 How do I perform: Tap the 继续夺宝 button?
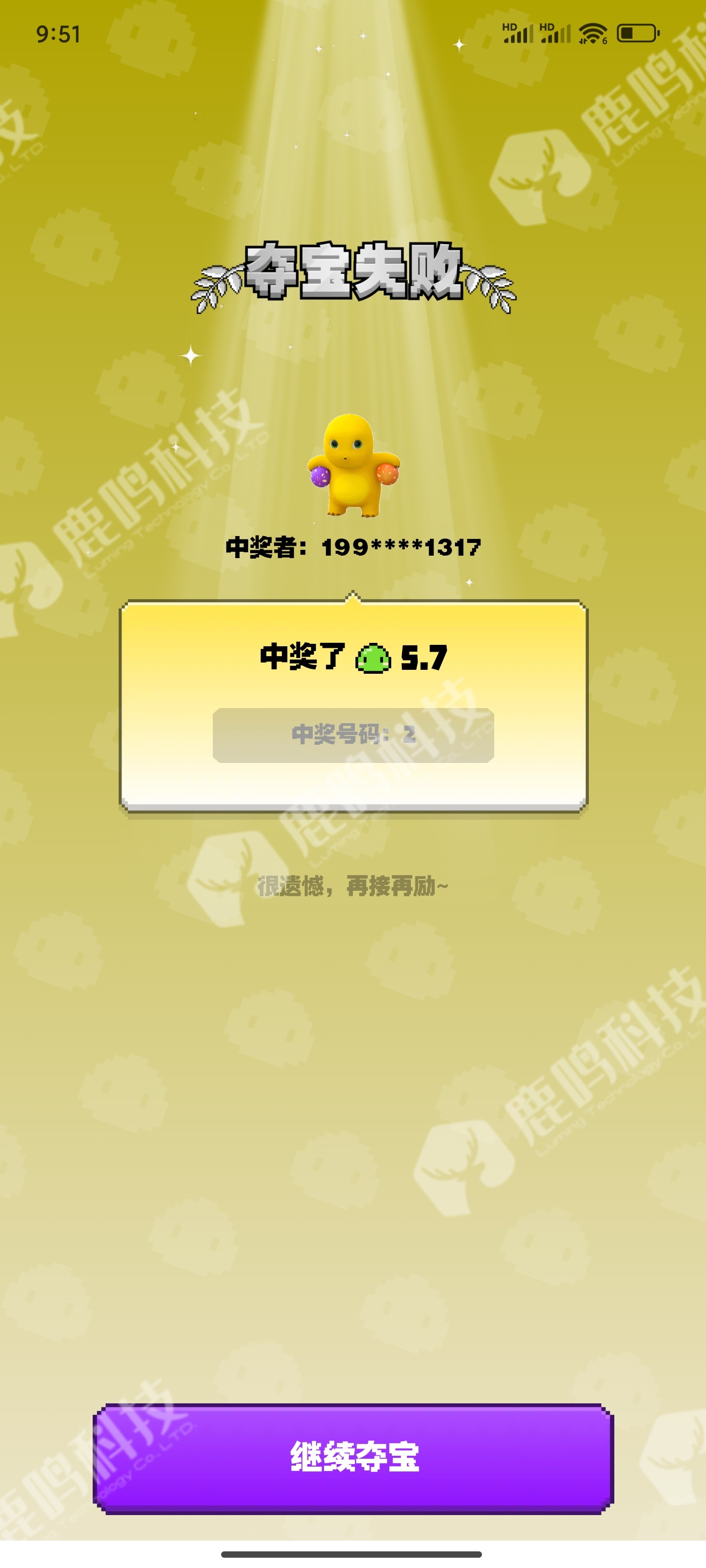pos(353,1457)
